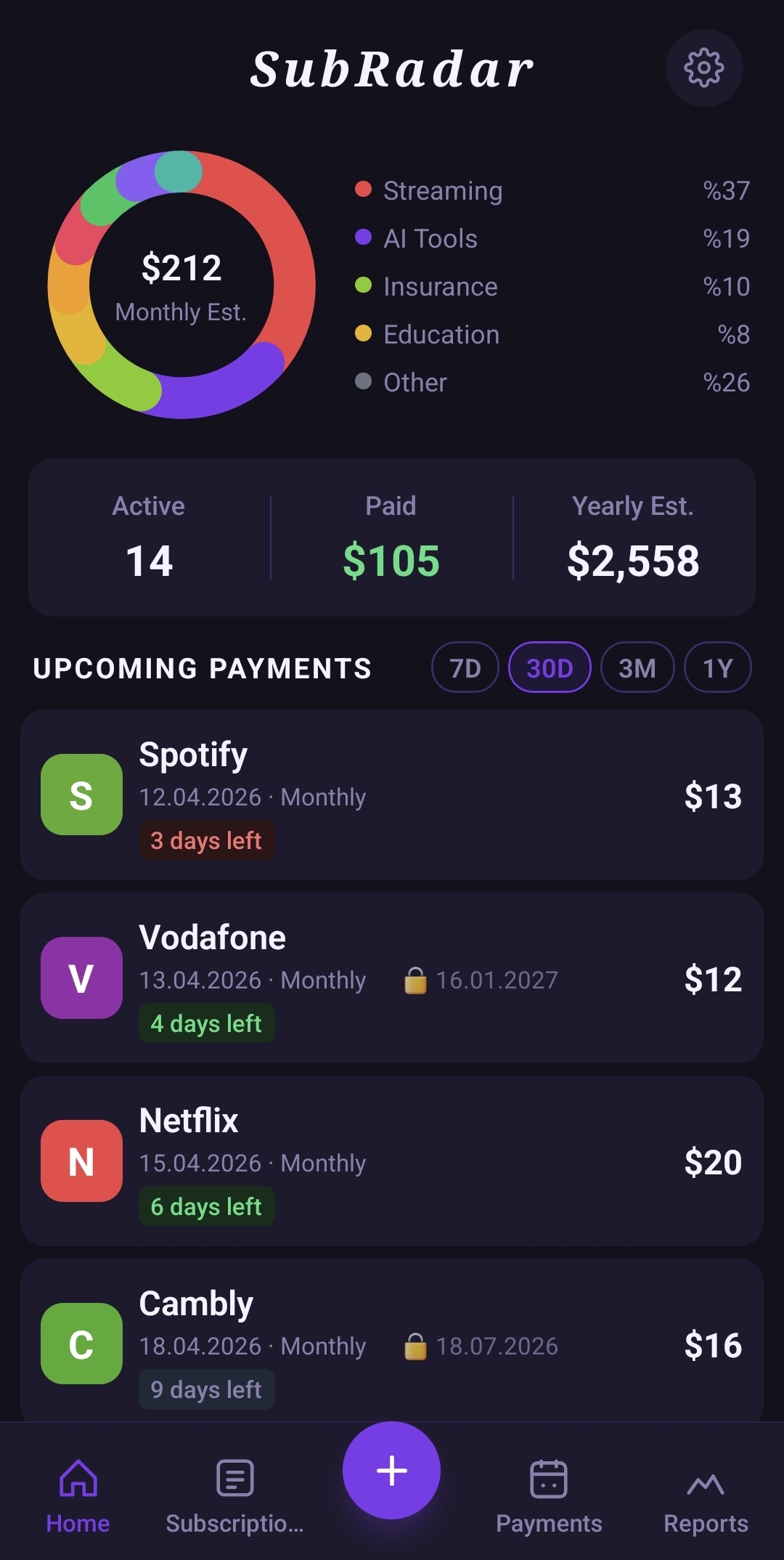Open the settings gear
Viewport: 784px width, 1560px height.
[703, 68]
